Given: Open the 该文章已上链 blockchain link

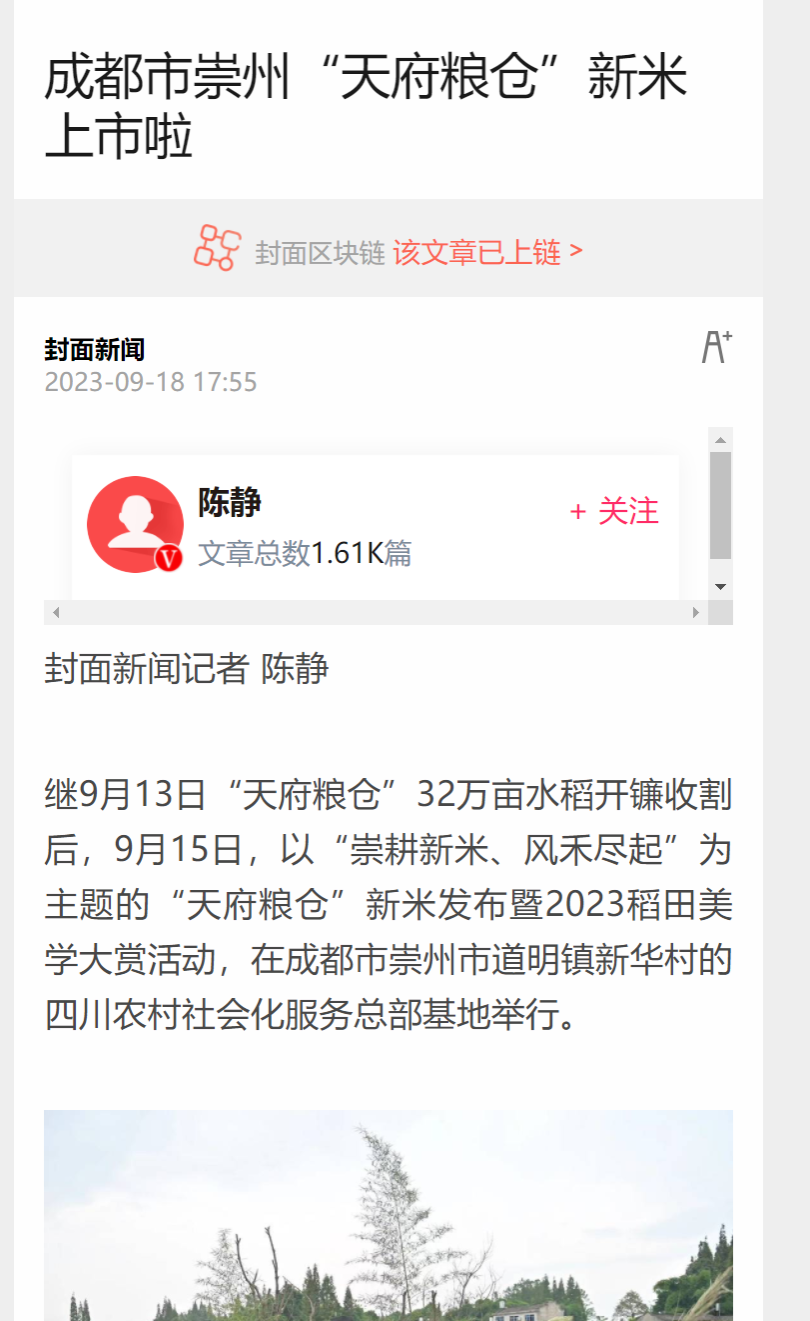Looking at the screenshot, I should tap(487, 252).
